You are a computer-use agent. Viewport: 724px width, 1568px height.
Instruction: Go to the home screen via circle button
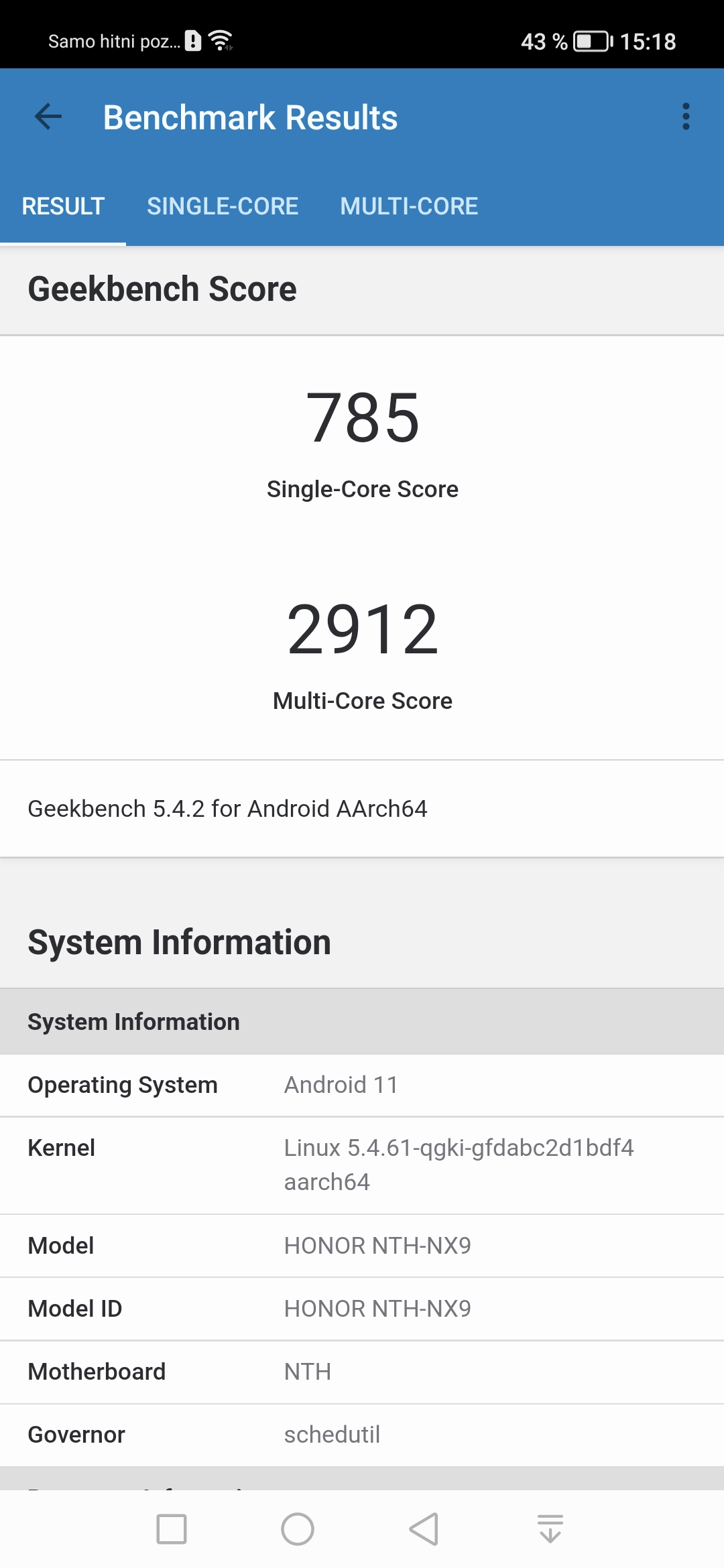298,1529
